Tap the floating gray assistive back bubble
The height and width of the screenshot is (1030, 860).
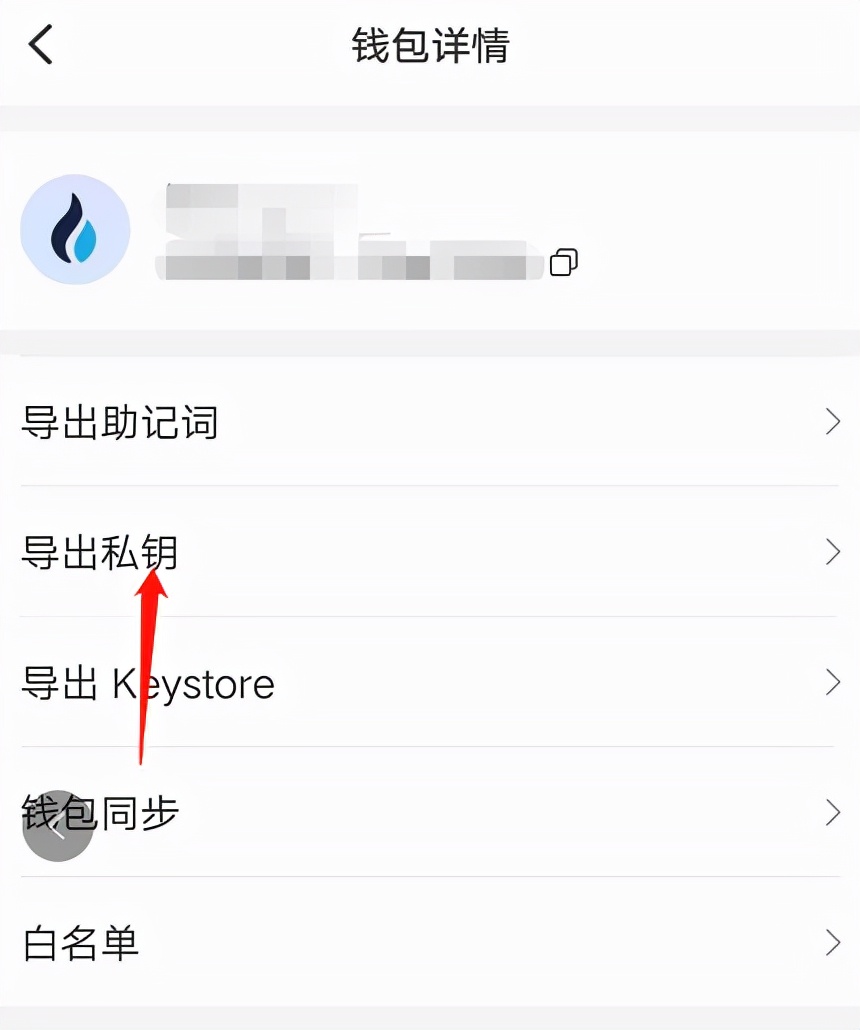tap(57, 827)
